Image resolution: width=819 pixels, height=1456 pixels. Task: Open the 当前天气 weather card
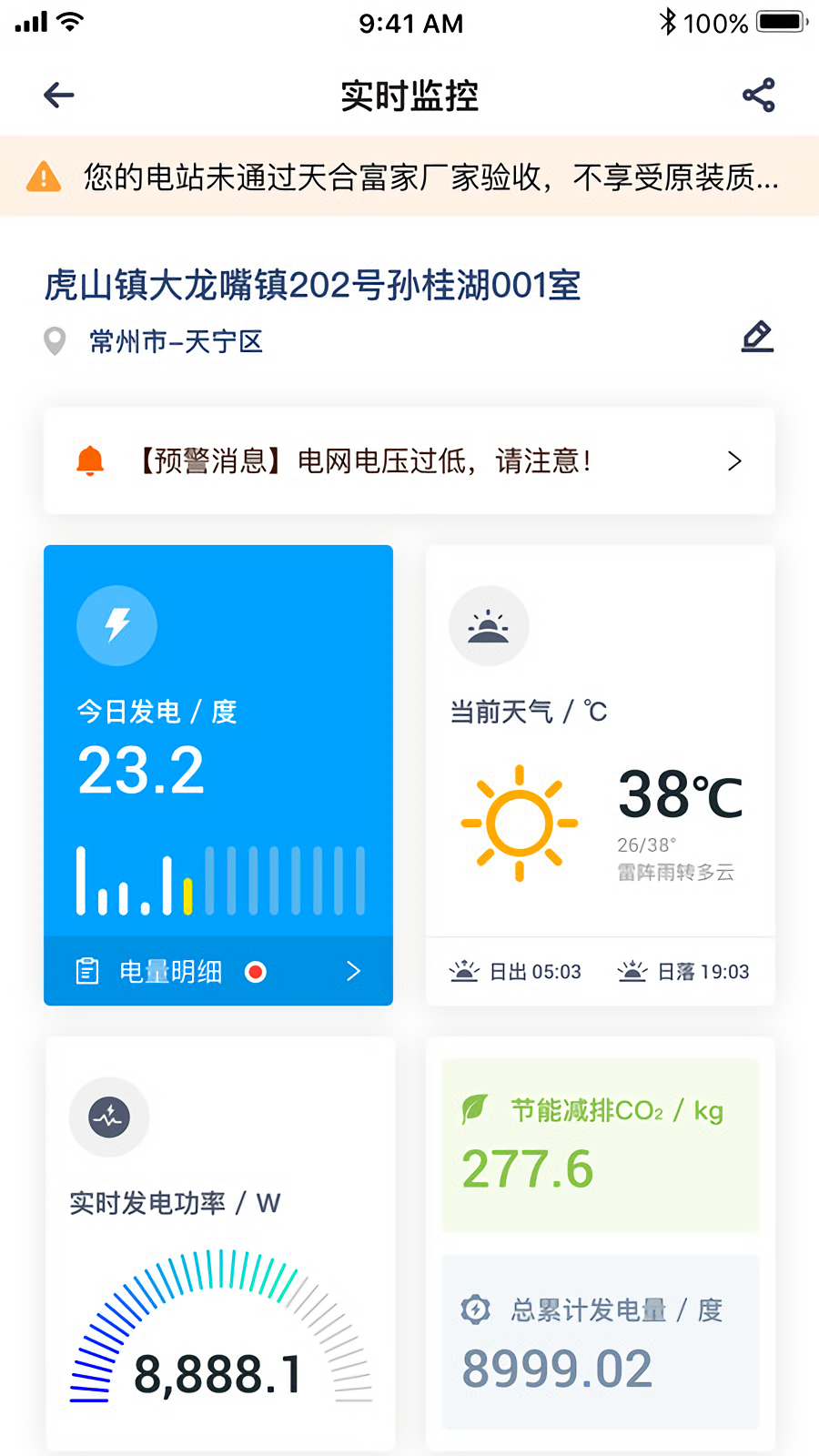point(601,775)
